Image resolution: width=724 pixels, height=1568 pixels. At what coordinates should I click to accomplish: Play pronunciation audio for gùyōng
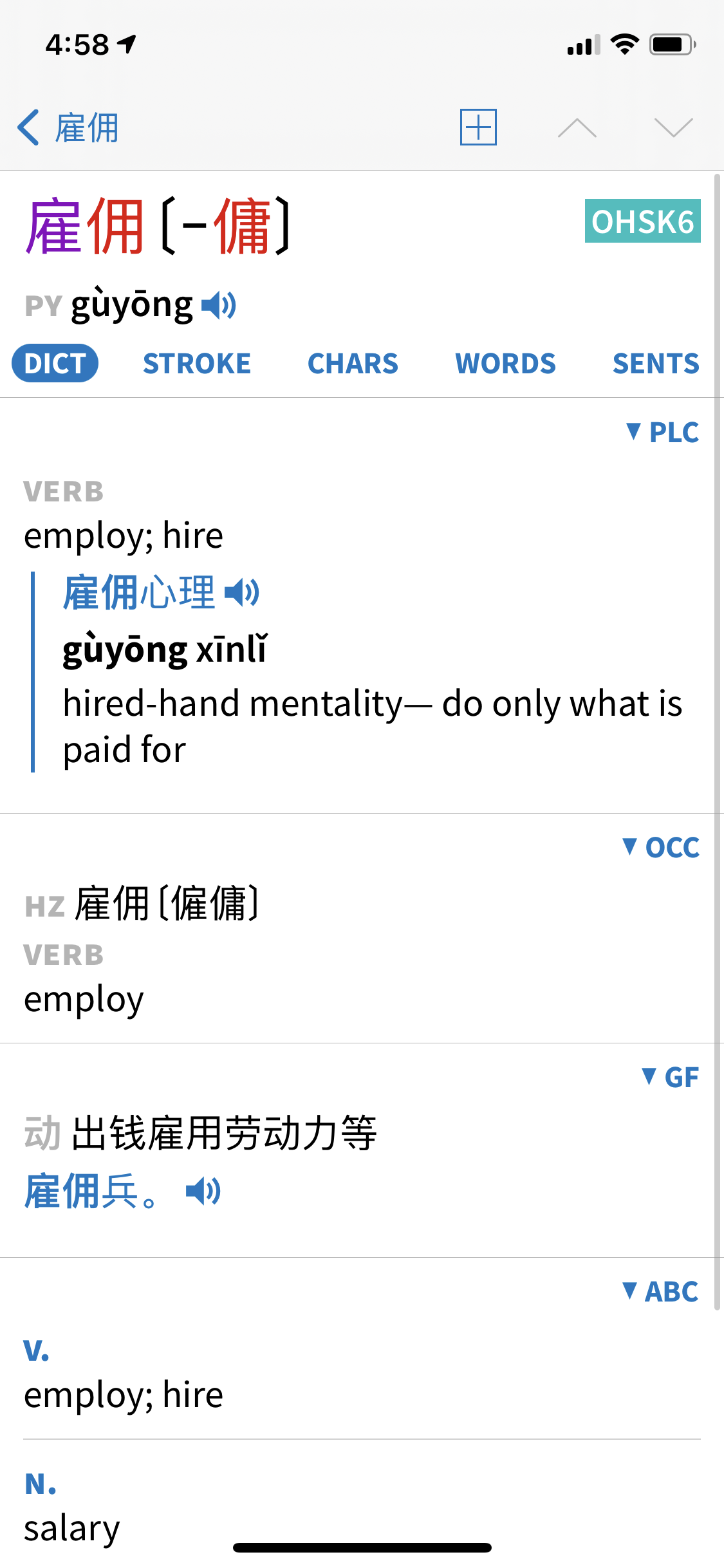219,305
